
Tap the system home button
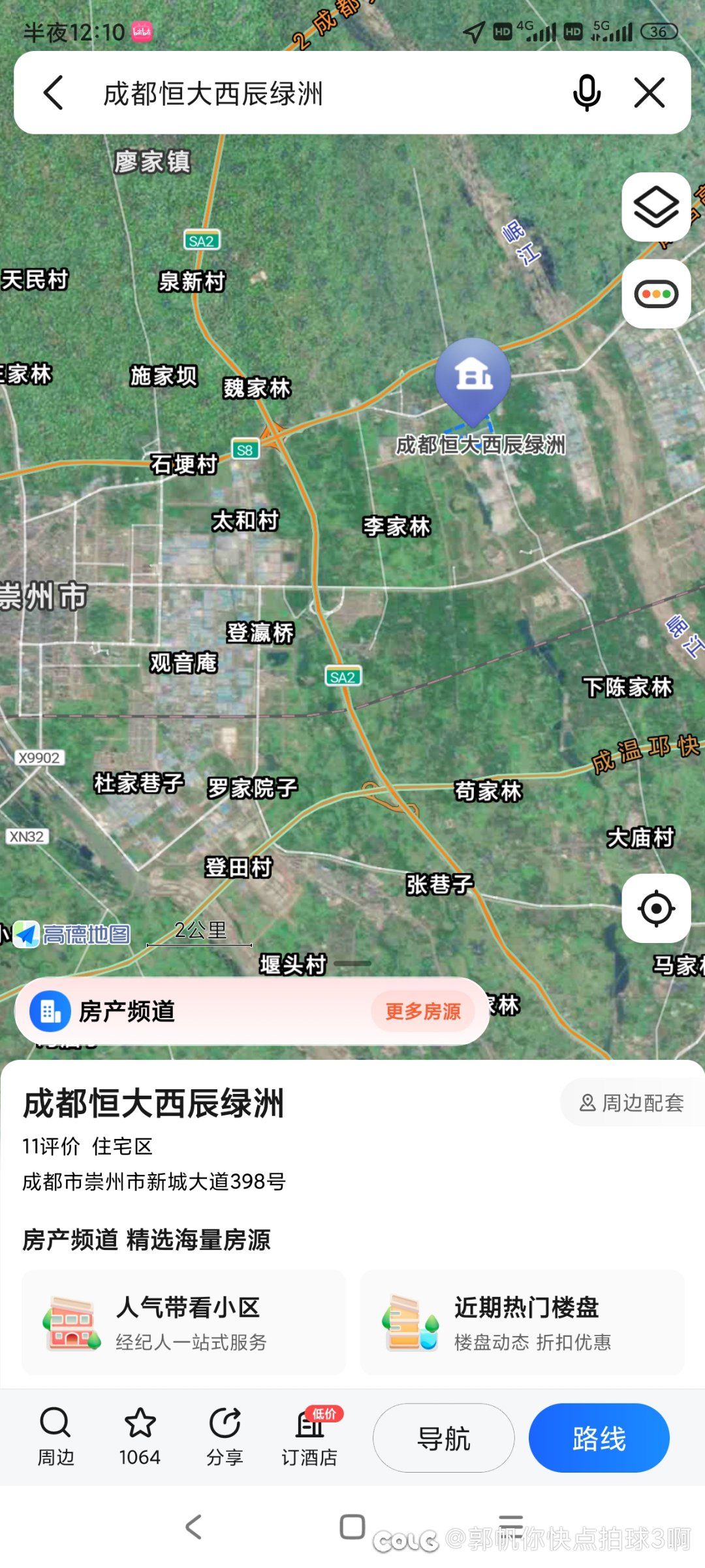[352, 1527]
